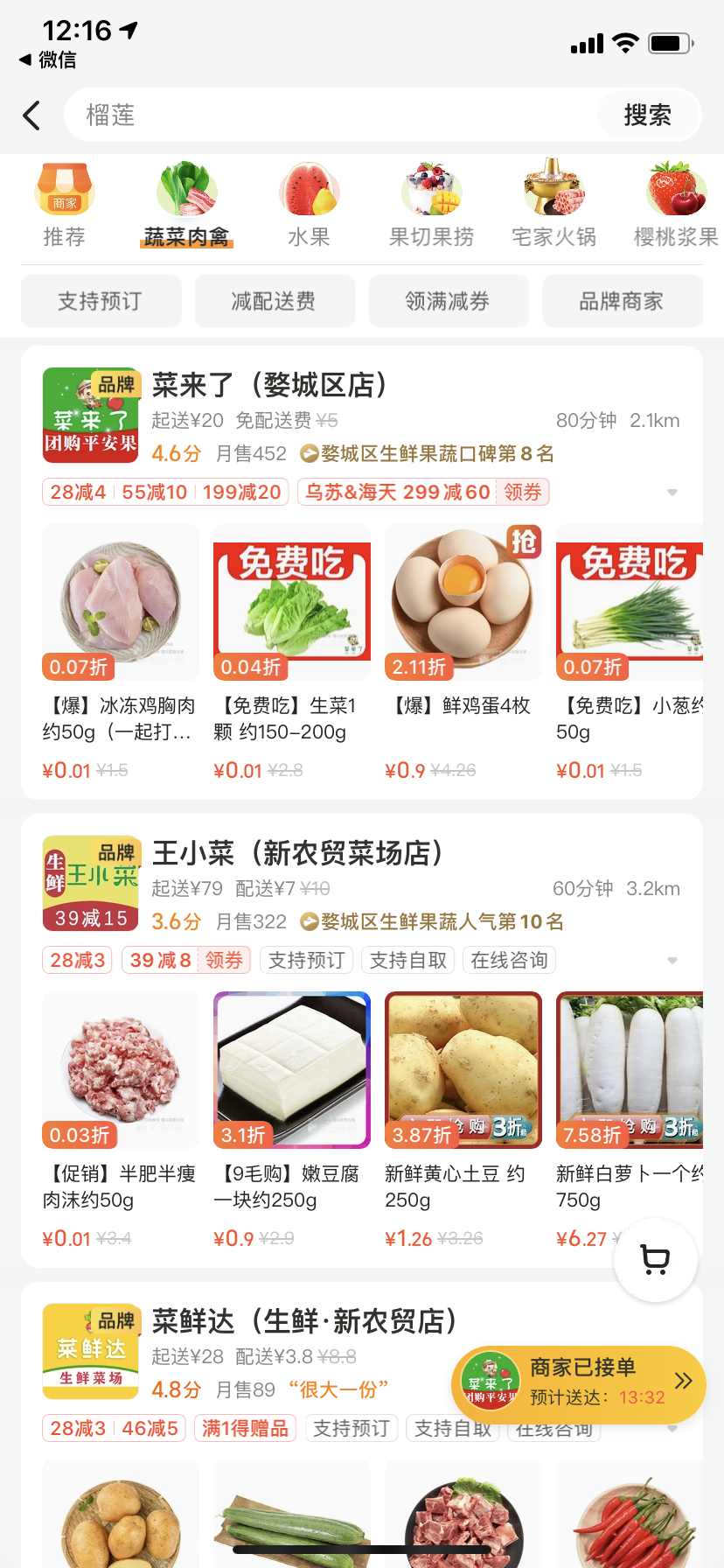
Task: Apply the 减配送费 filter chip
Action: 274,301
